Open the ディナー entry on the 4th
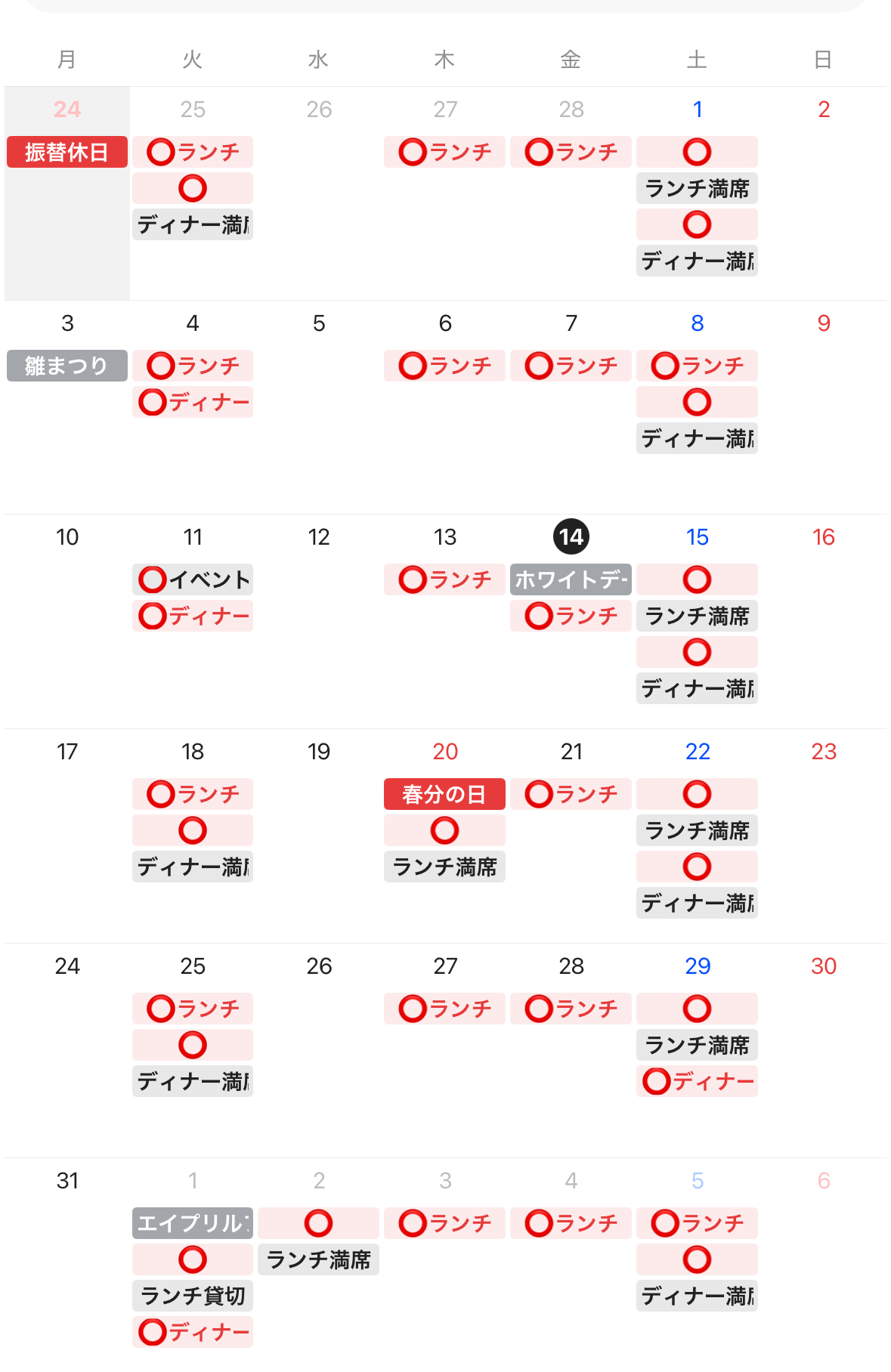 pos(193,402)
